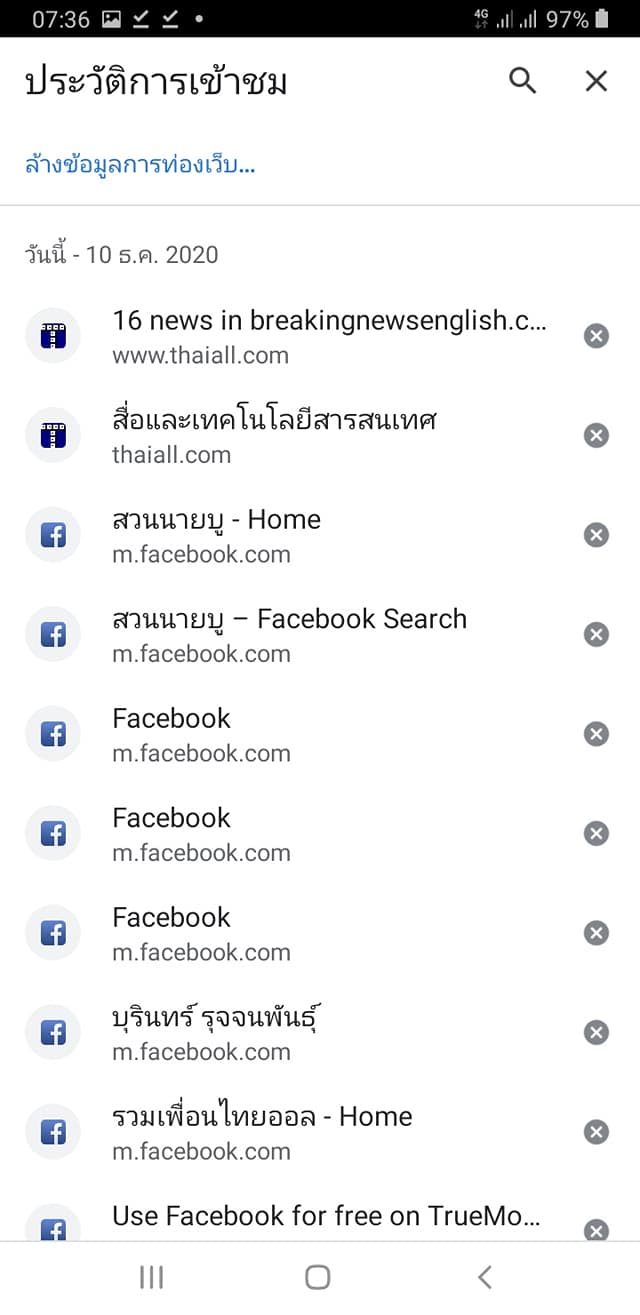Delete the สวนนายบู – Facebook Search entry
The image size is (640, 1315).
point(596,634)
